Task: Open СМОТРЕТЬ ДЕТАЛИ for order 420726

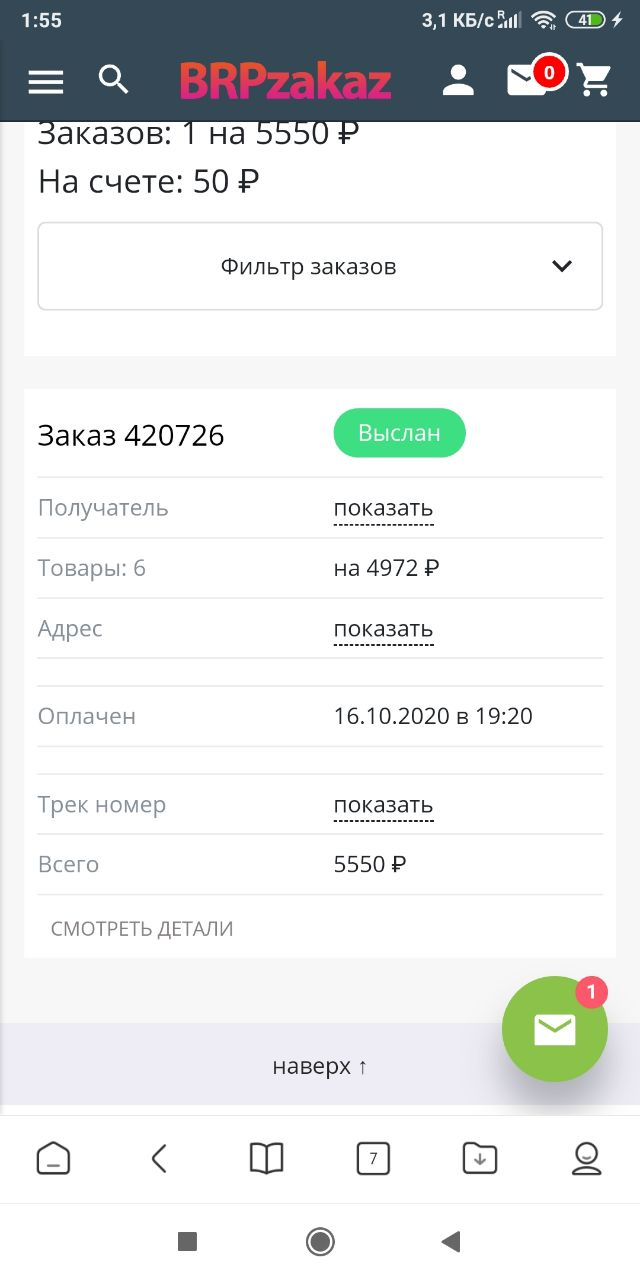Action: pyautogui.click(x=142, y=928)
